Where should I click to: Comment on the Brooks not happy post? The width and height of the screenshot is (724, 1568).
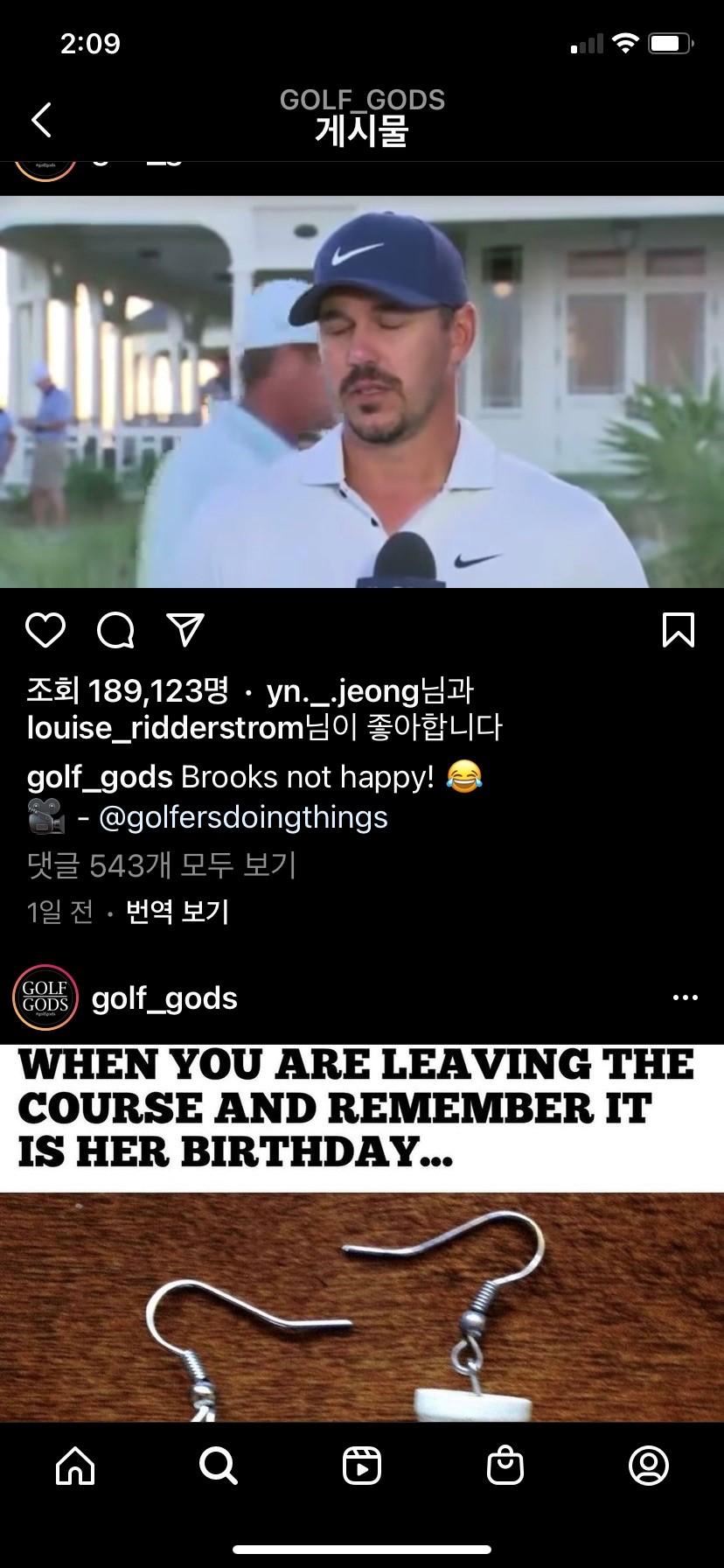coord(115,630)
